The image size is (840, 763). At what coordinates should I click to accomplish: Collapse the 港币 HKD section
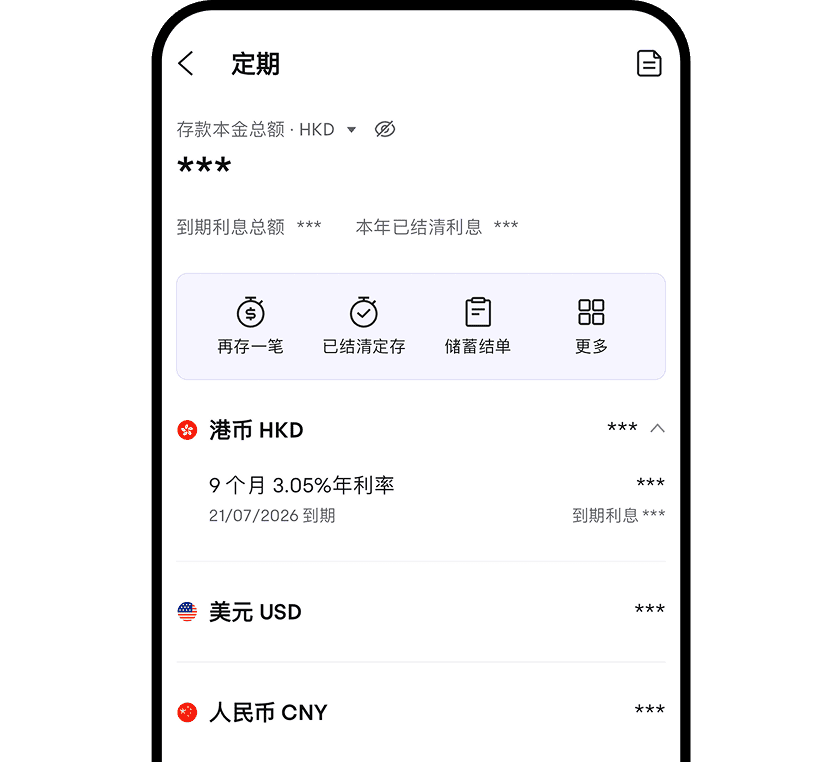coord(657,429)
